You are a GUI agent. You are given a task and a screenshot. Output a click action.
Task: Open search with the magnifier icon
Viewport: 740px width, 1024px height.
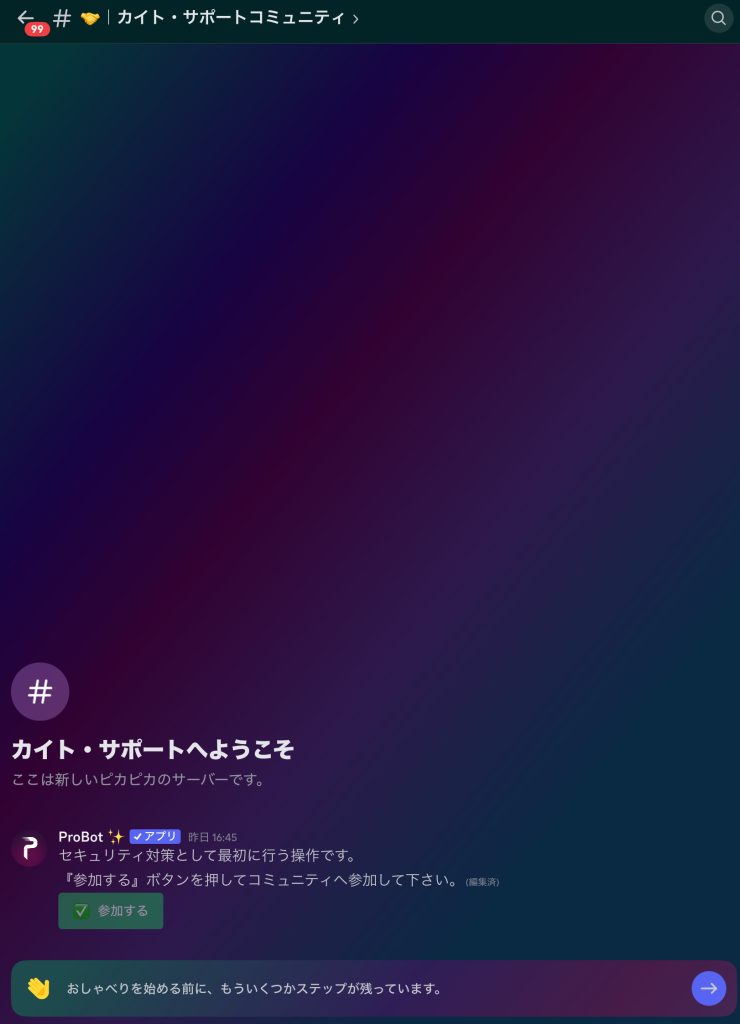718,18
